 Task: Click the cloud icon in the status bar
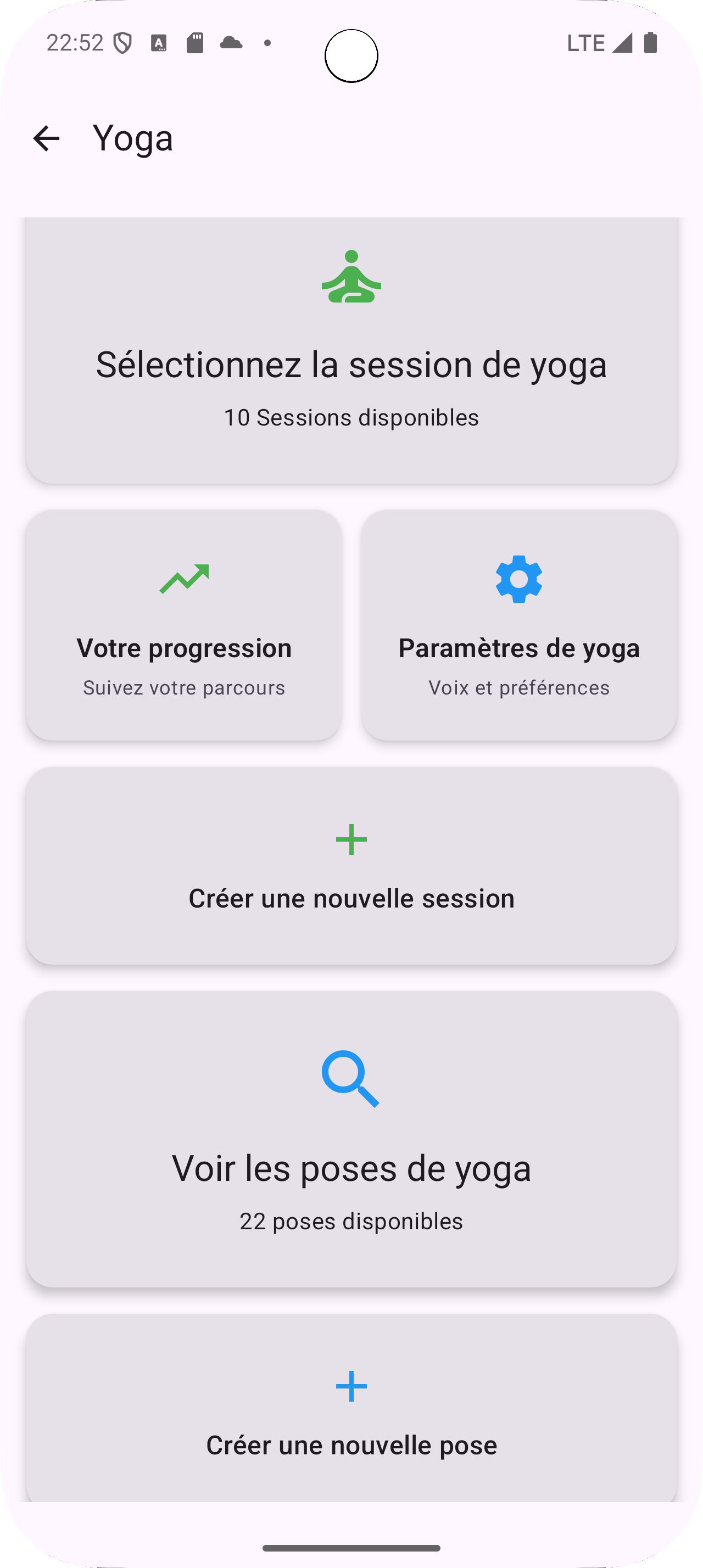pos(231,42)
